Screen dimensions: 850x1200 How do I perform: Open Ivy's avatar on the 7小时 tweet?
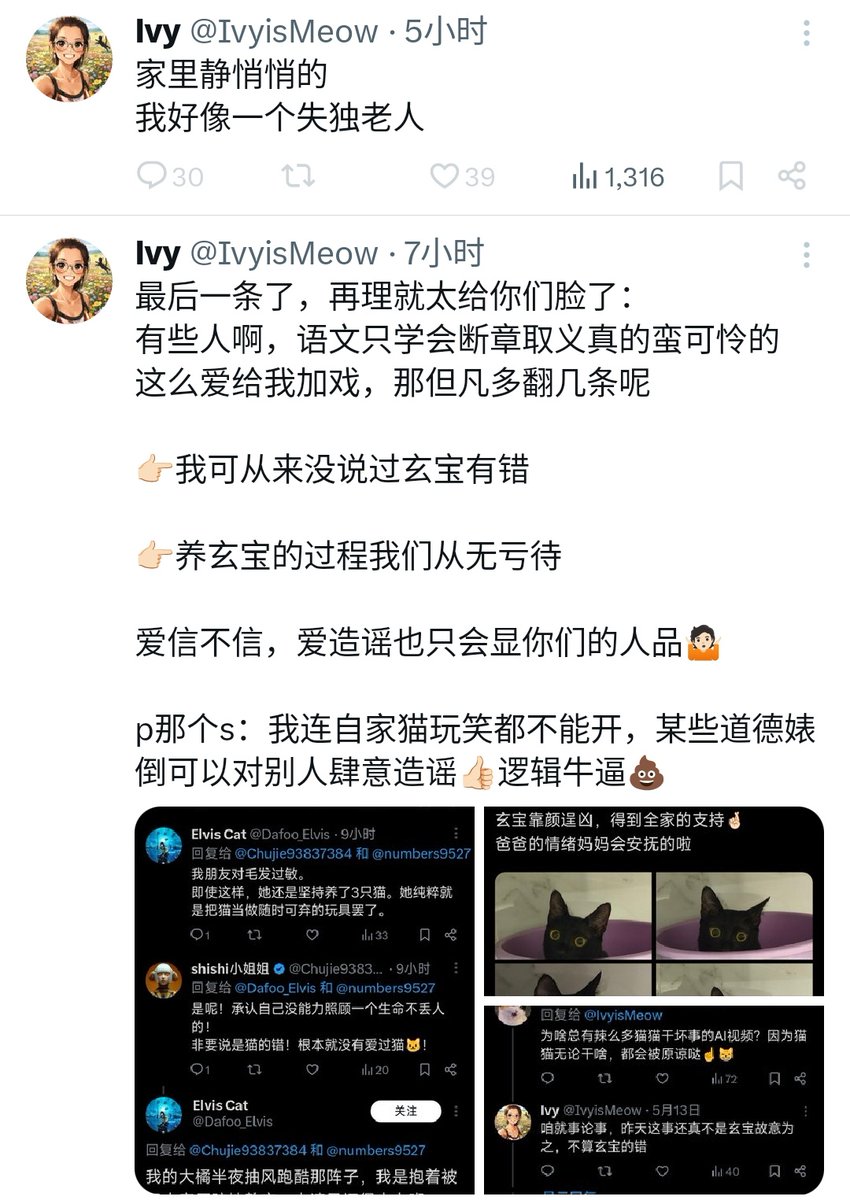tap(69, 280)
